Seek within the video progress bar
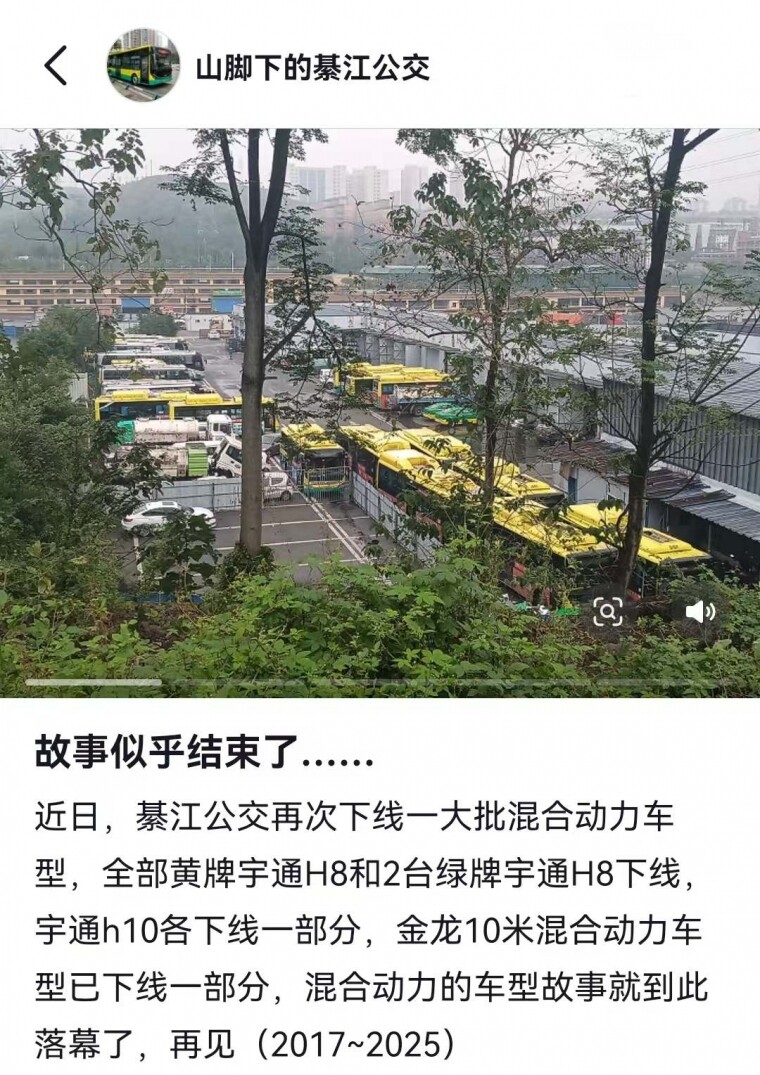Image resolution: width=760 pixels, height=1075 pixels. coord(380,682)
